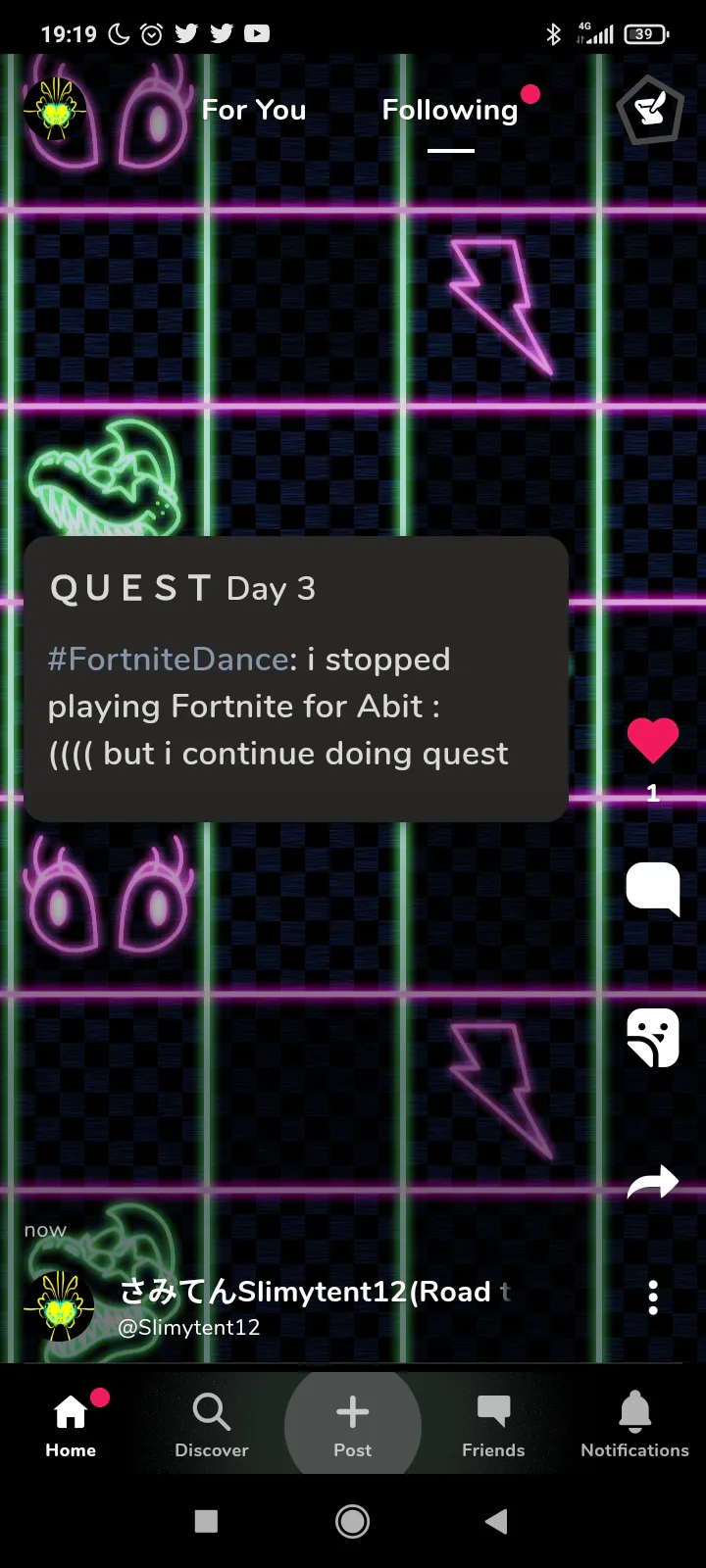The height and width of the screenshot is (1568, 706).
Task: Open your profile avatar at top left
Action: [55, 110]
